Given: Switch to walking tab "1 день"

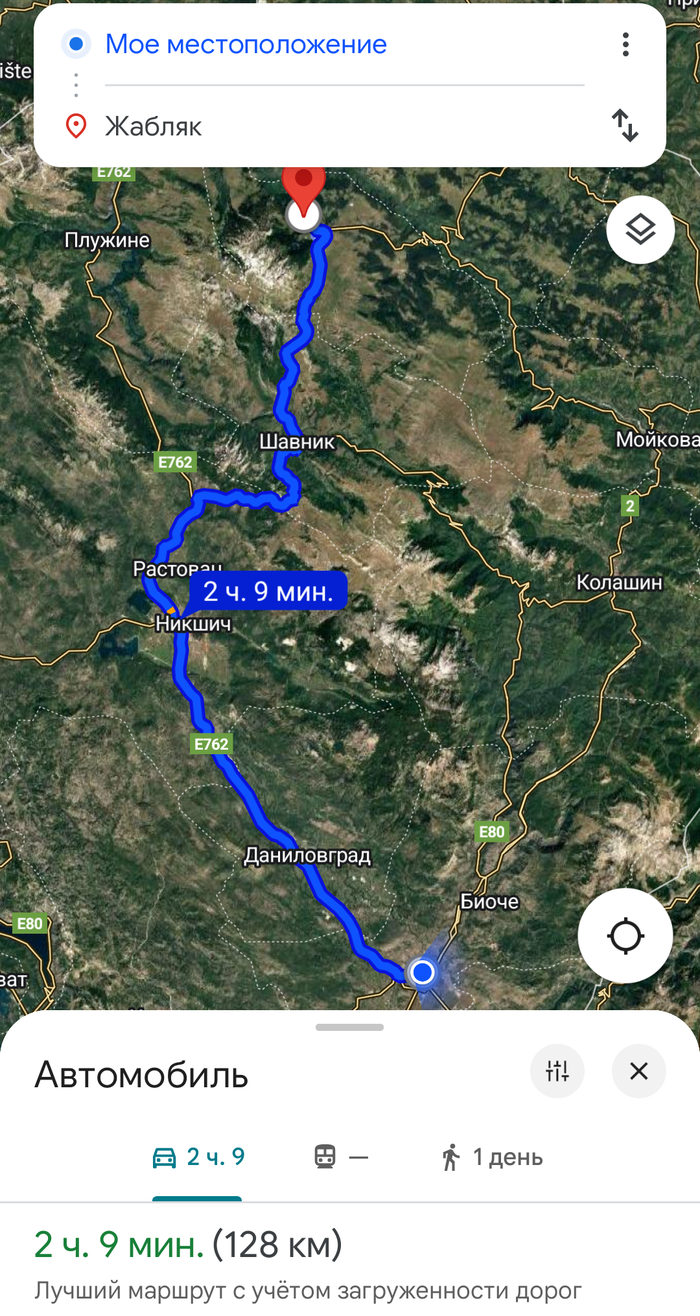Looking at the screenshot, I should pyautogui.click(x=491, y=1157).
